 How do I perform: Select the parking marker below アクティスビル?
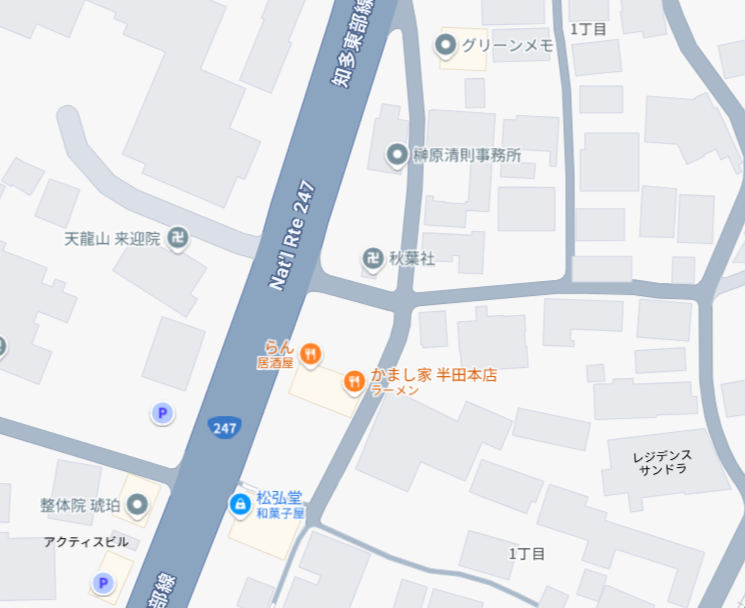click(102, 583)
